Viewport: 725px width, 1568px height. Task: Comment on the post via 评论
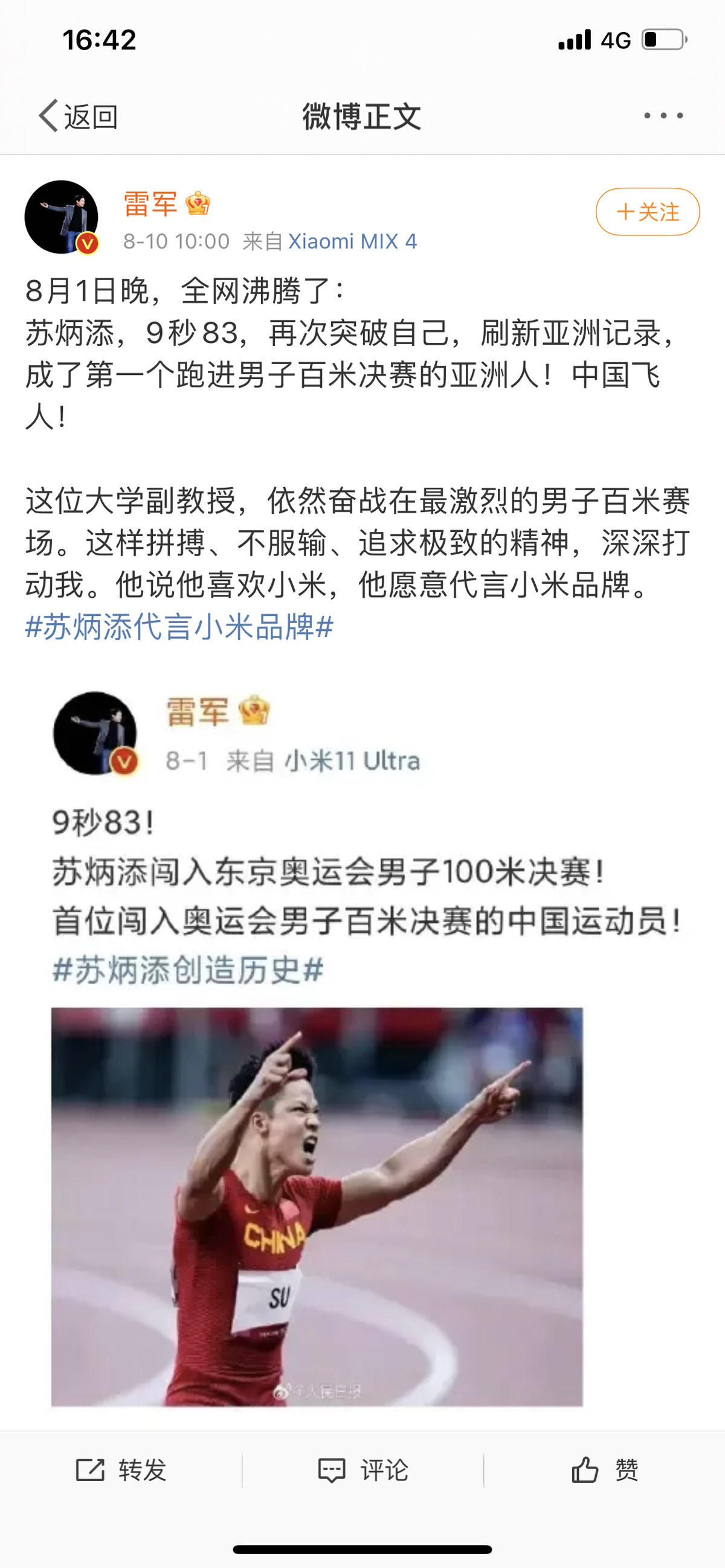tap(362, 1470)
